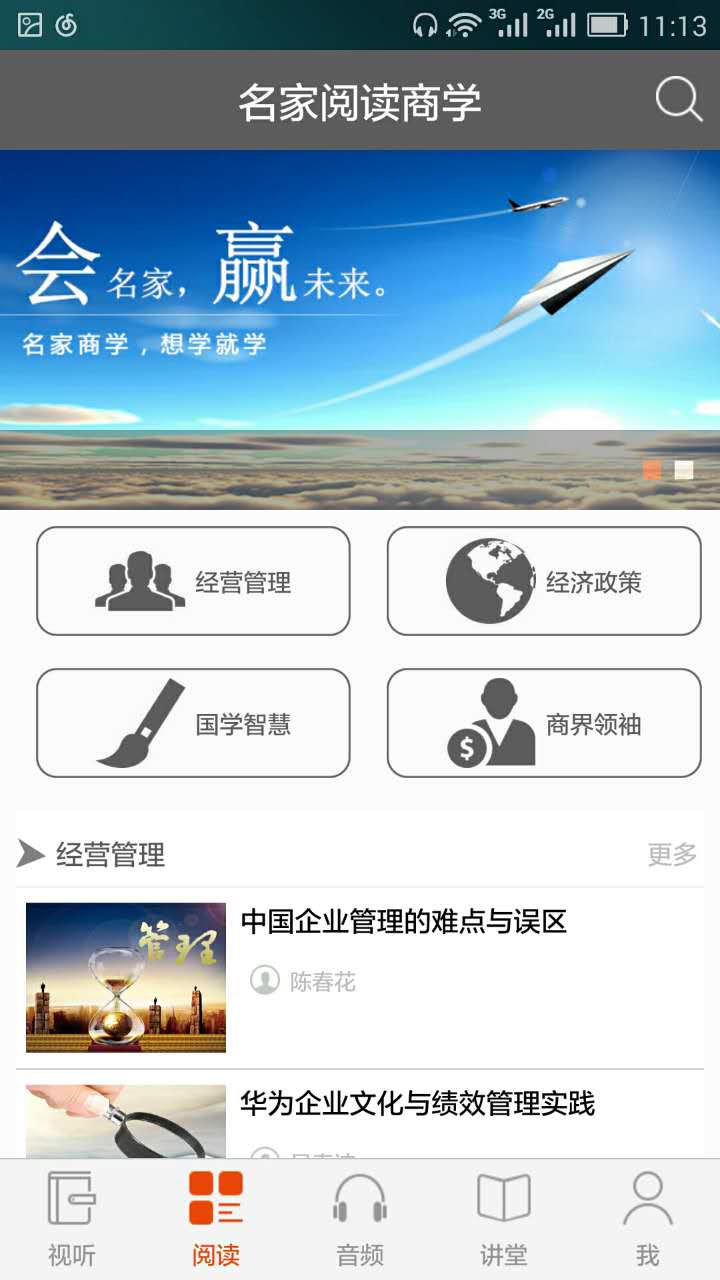The height and width of the screenshot is (1280, 720).
Task: Open the search magnifier icon
Action: (678, 97)
